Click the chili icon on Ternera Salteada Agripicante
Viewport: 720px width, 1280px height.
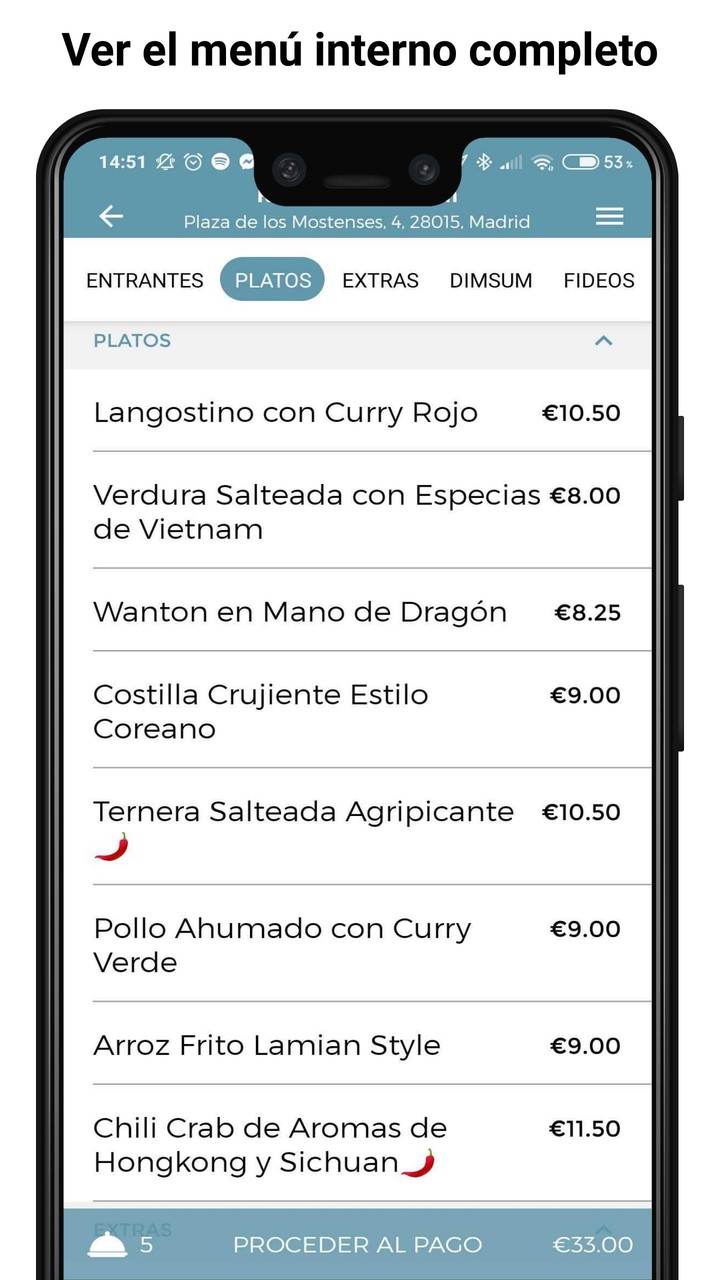pyautogui.click(x=110, y=846)
